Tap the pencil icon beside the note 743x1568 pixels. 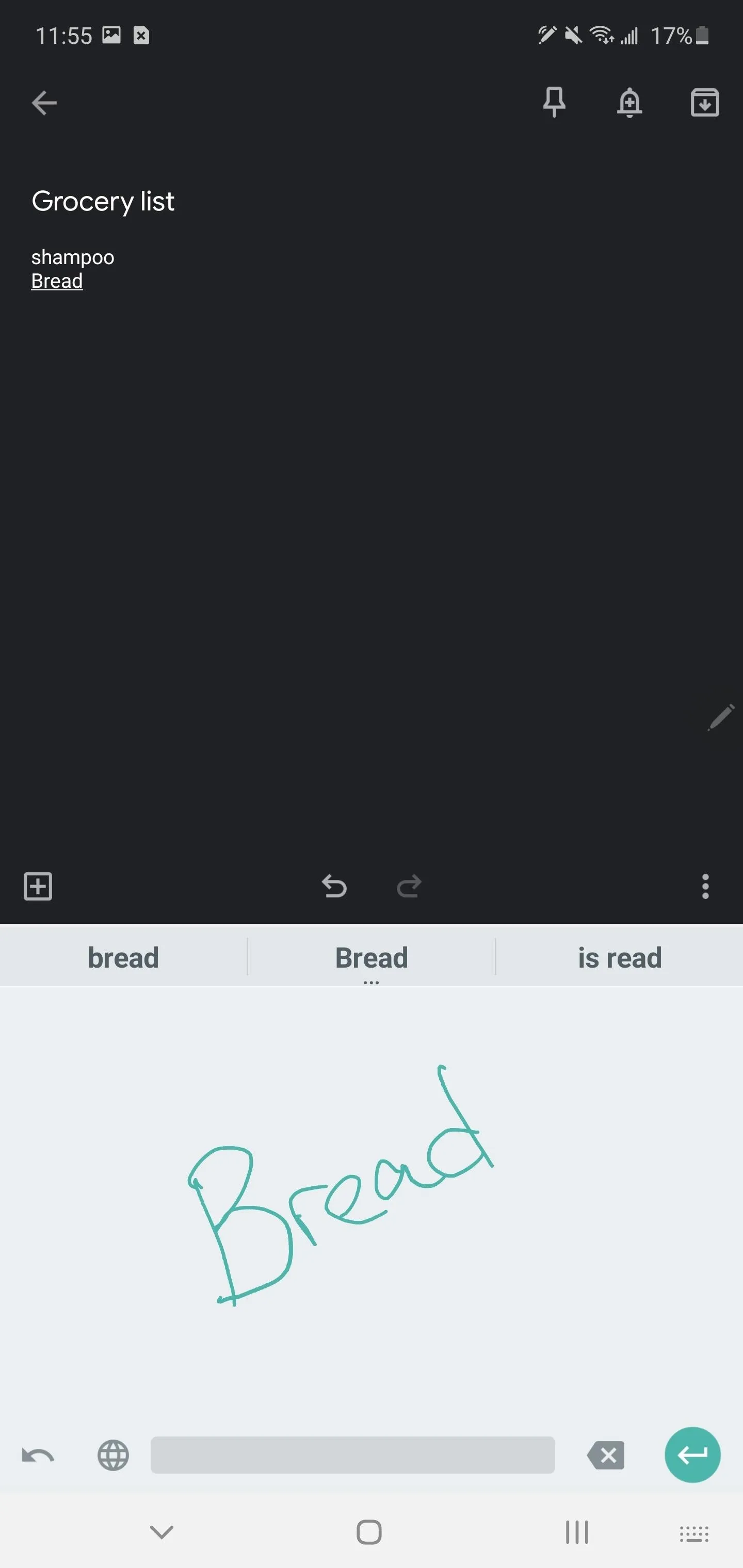721,717
